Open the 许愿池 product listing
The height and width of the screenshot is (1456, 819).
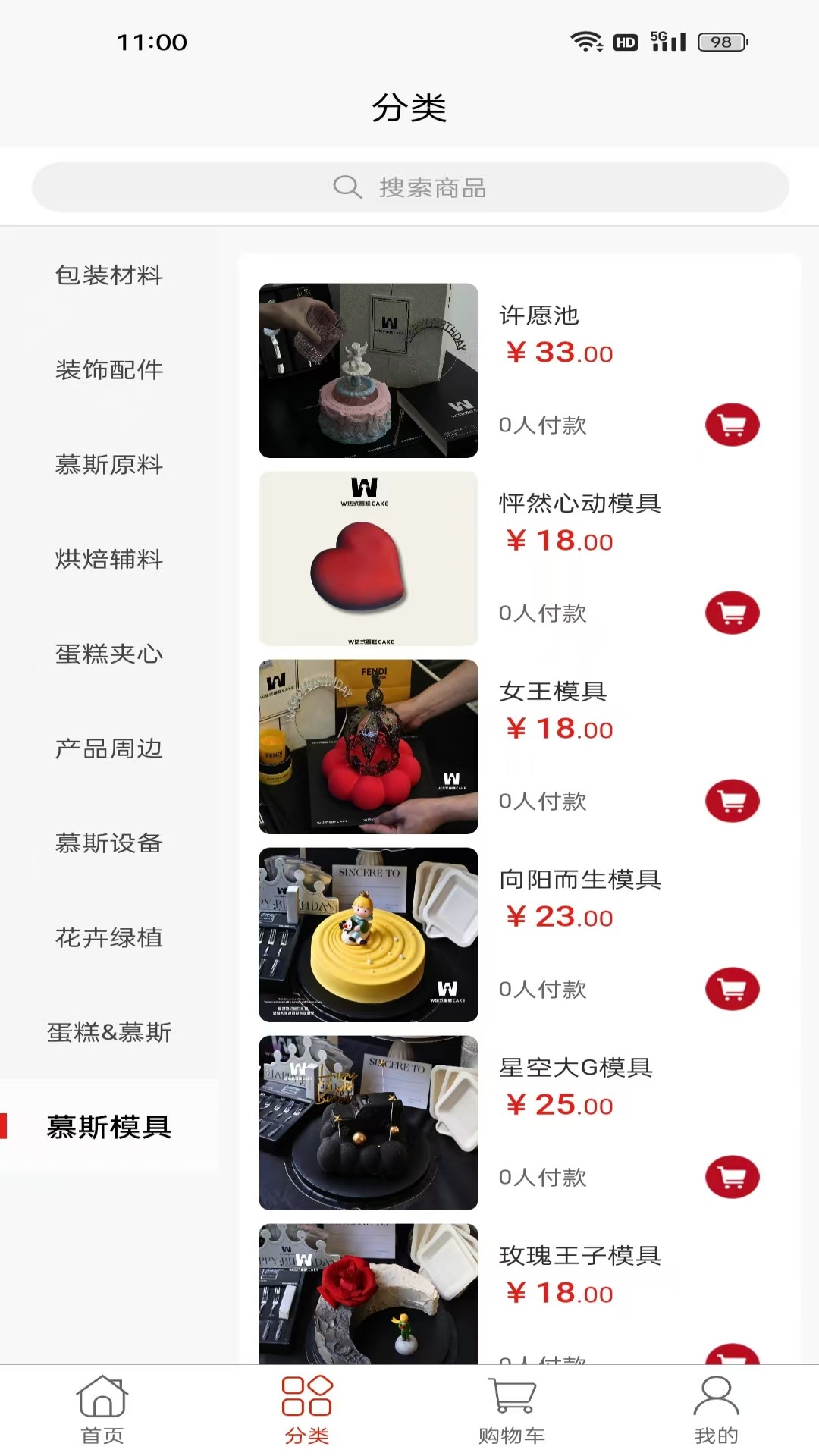pyautogui.click(x=368, y=370)
